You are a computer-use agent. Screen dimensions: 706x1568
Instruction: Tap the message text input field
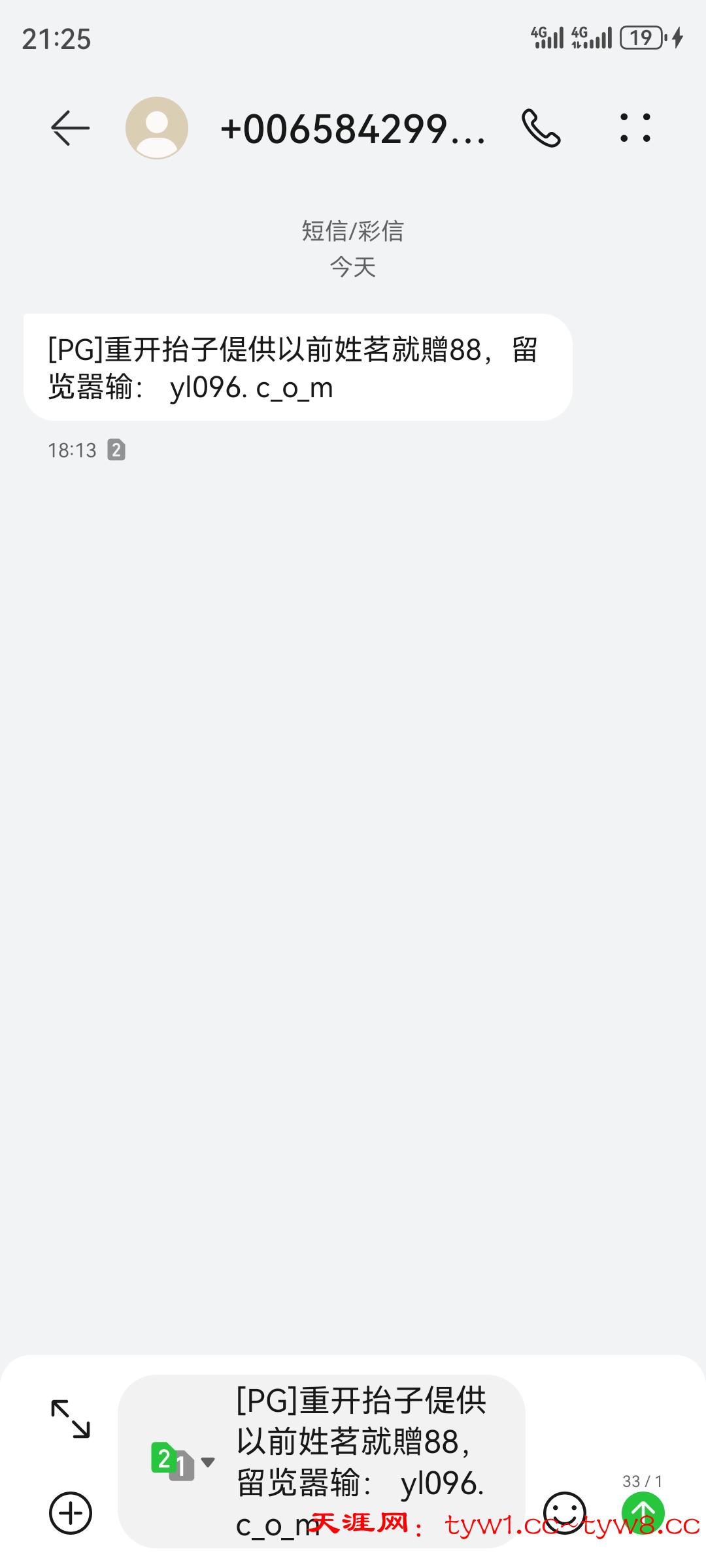pyautogui.click(x=366, y=1461)
